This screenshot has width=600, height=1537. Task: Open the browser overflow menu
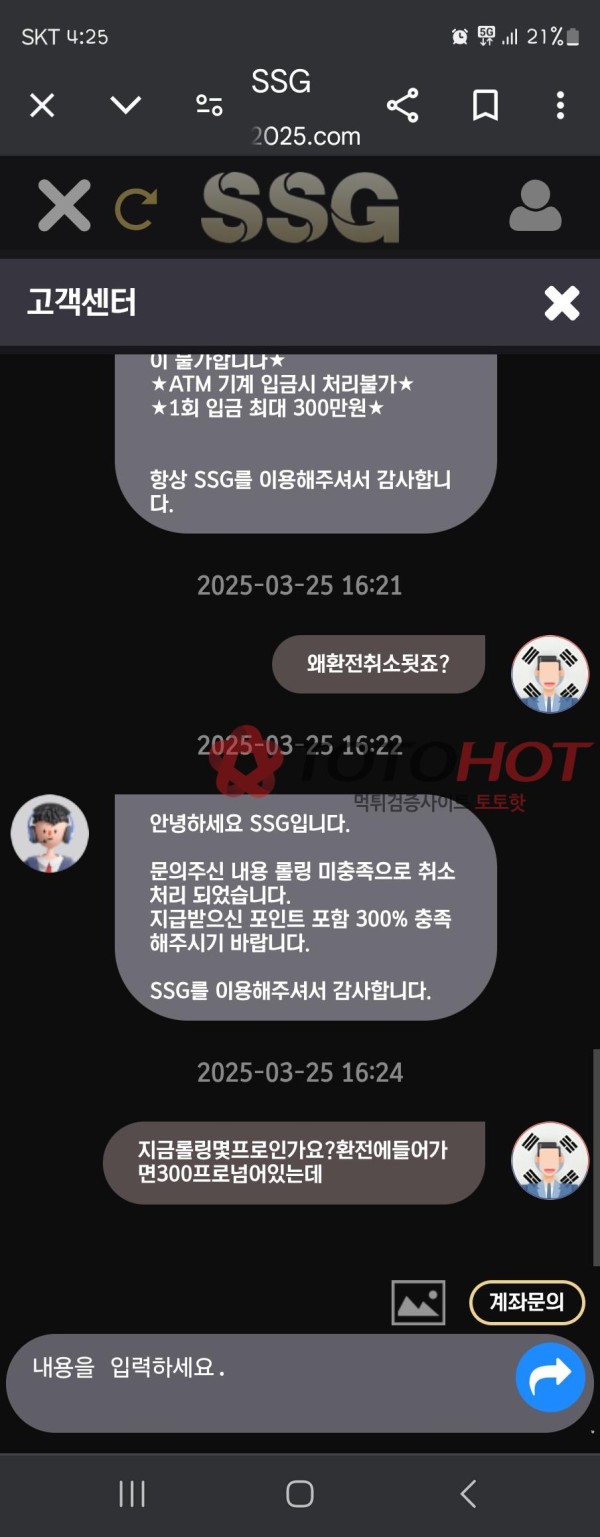coord(560,105)
